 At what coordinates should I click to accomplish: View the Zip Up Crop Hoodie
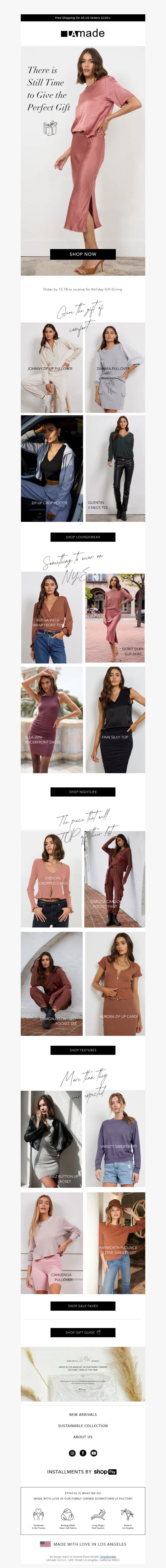[51, 469]
